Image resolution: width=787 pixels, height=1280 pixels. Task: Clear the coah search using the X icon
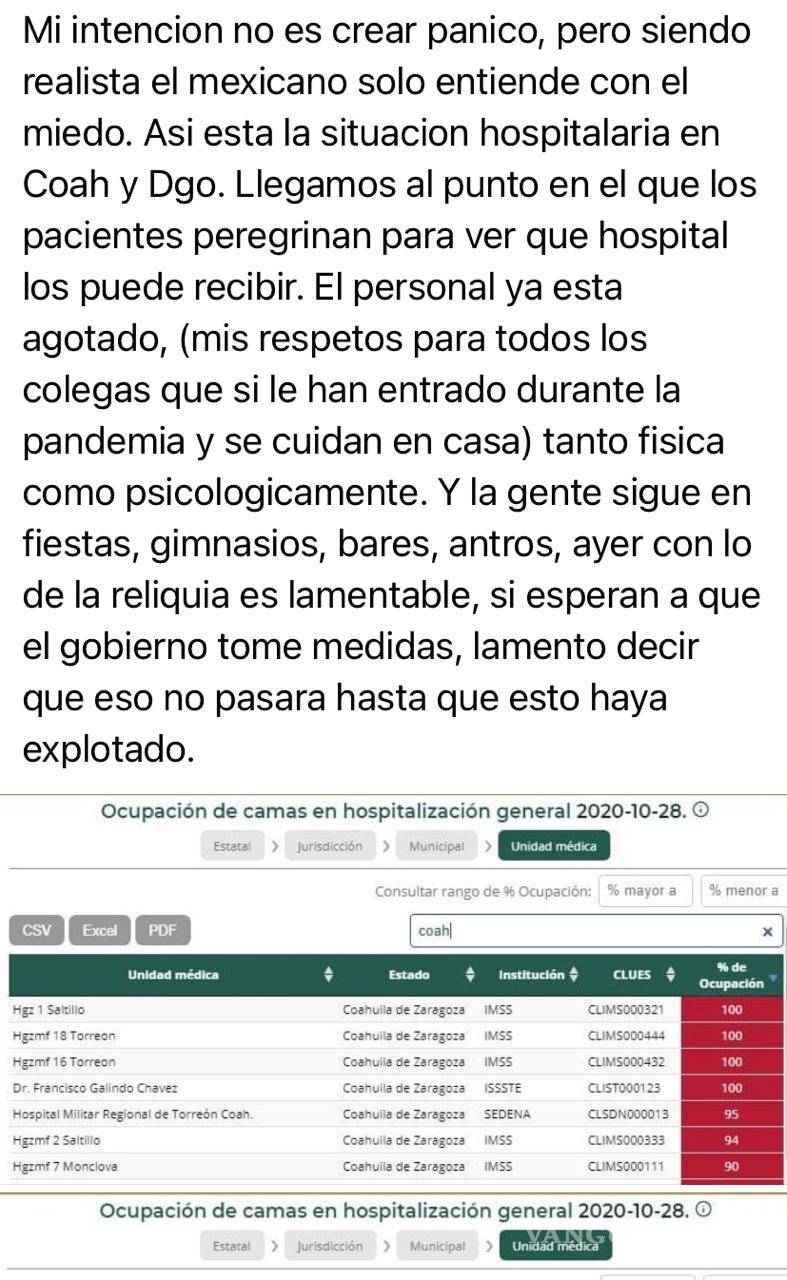(768, 931)
